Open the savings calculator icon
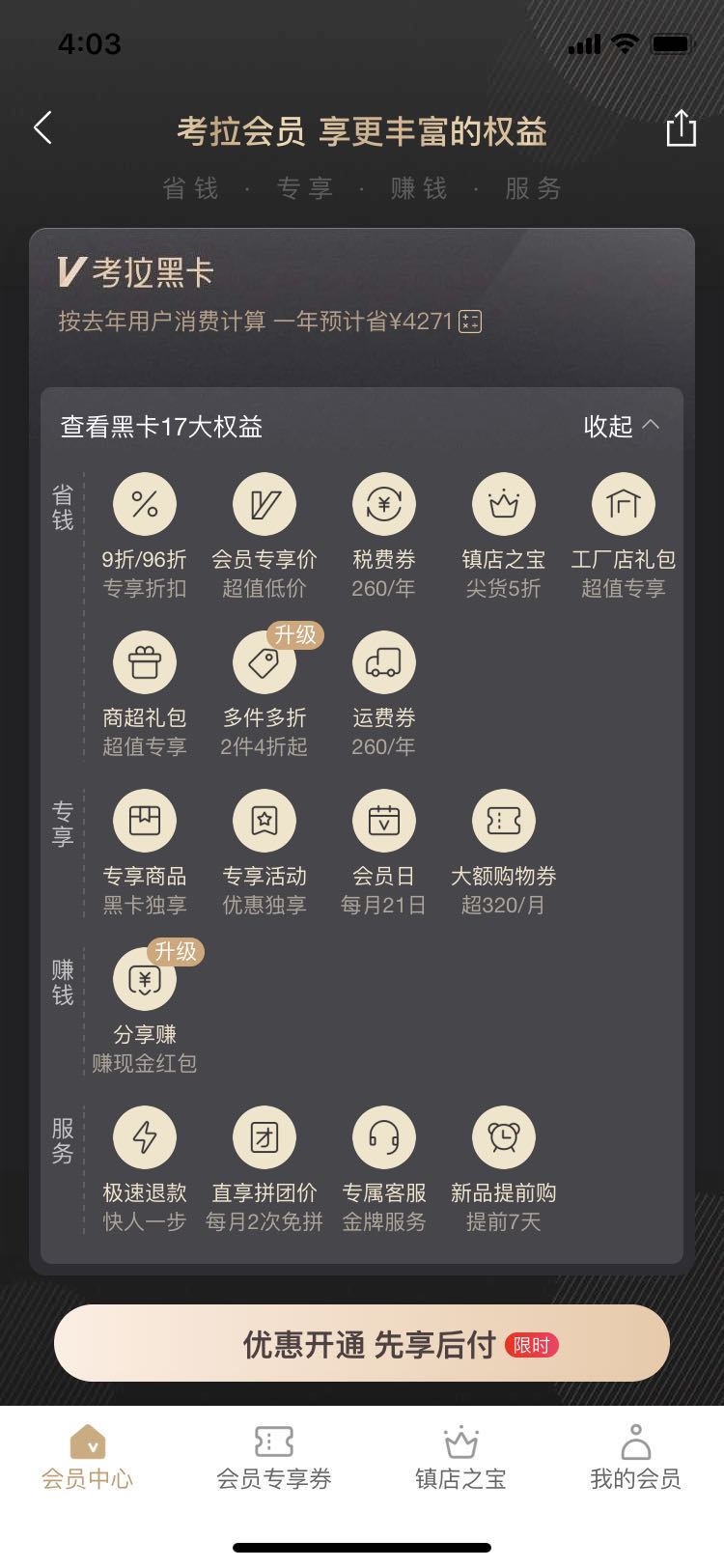 point(469,322)
